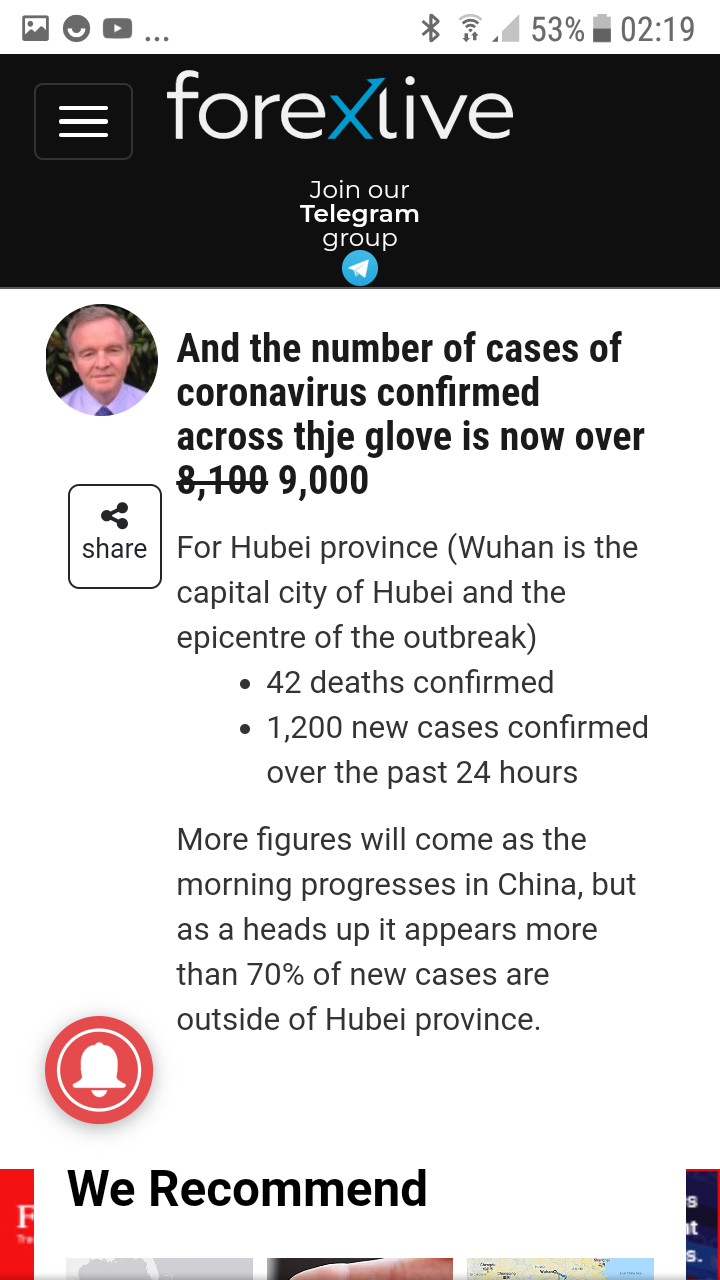
Task: Open the hamburger navigation menu
Action: (83, 121)
